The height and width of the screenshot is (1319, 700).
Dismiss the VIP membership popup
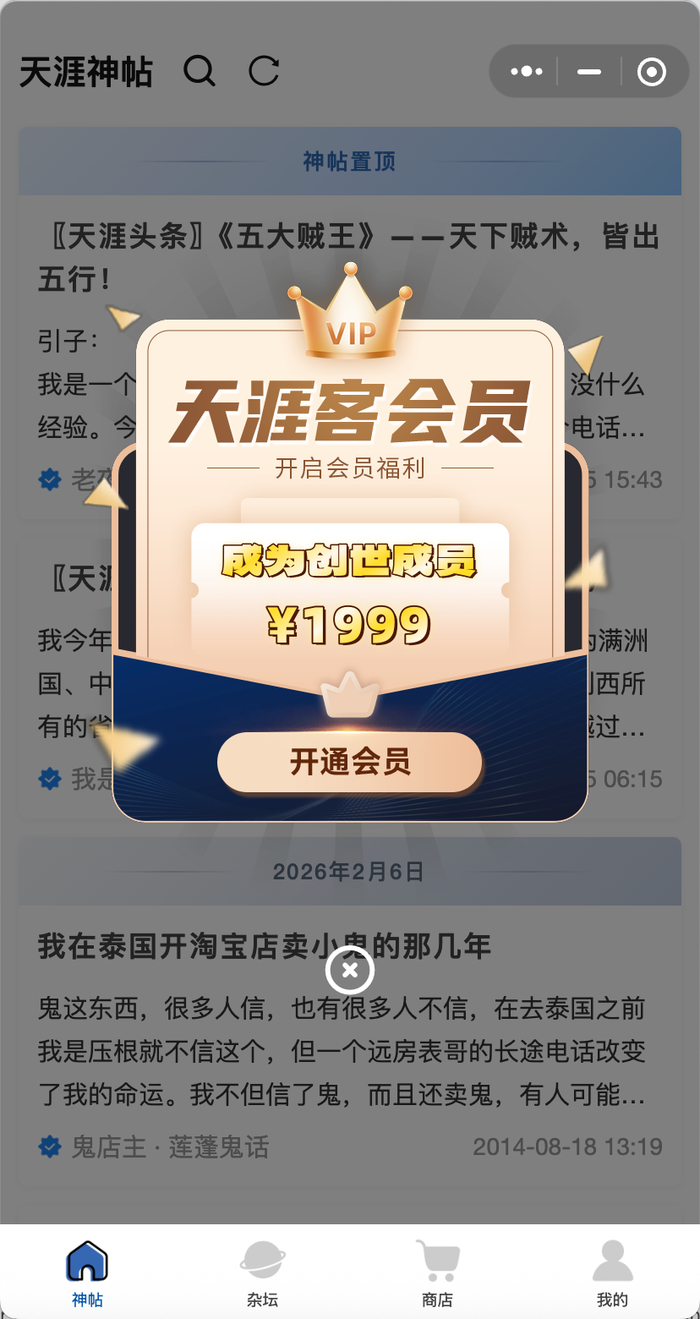350,970
